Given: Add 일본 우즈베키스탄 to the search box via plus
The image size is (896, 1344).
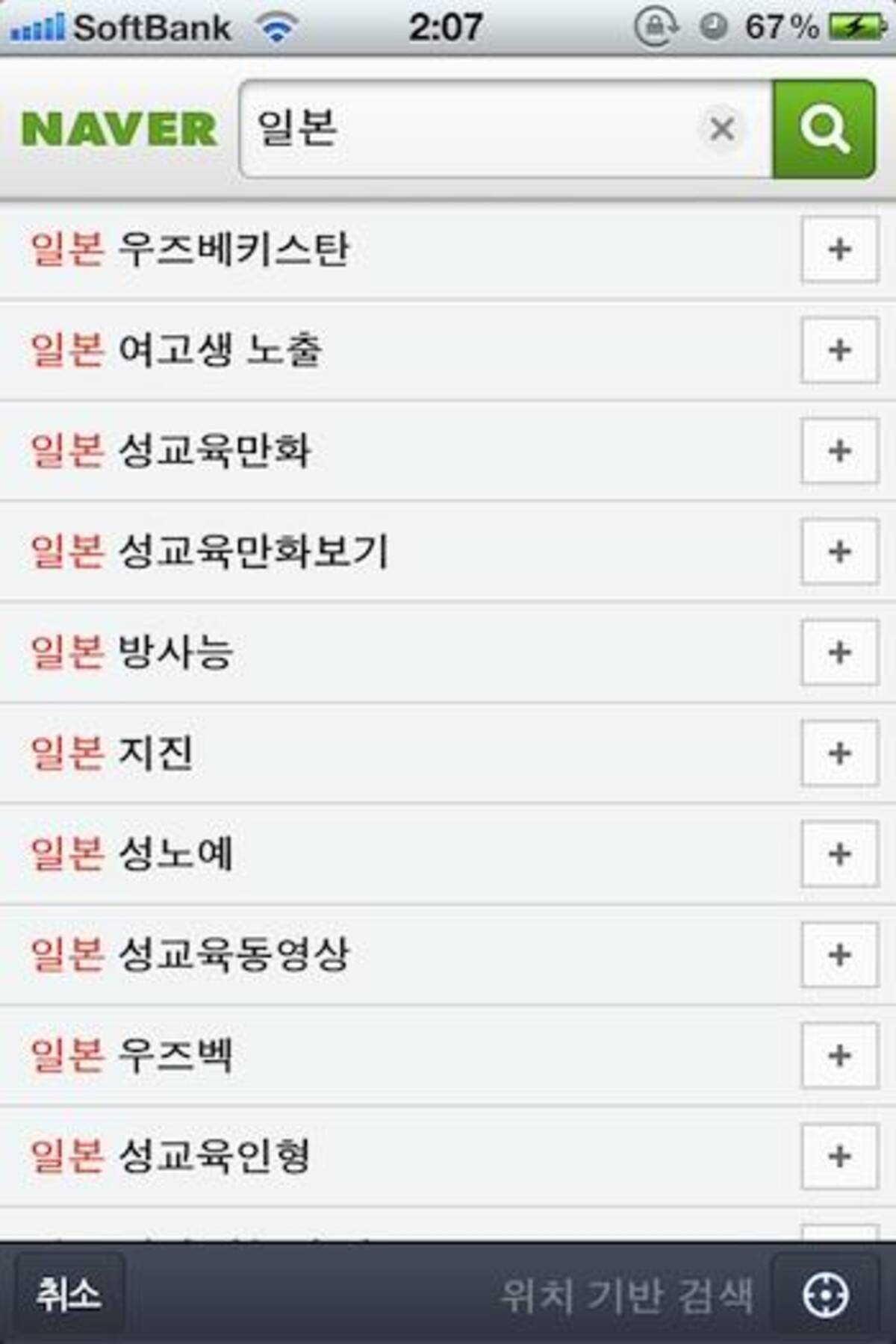Looking at the screenshot, I should (839, 249).
